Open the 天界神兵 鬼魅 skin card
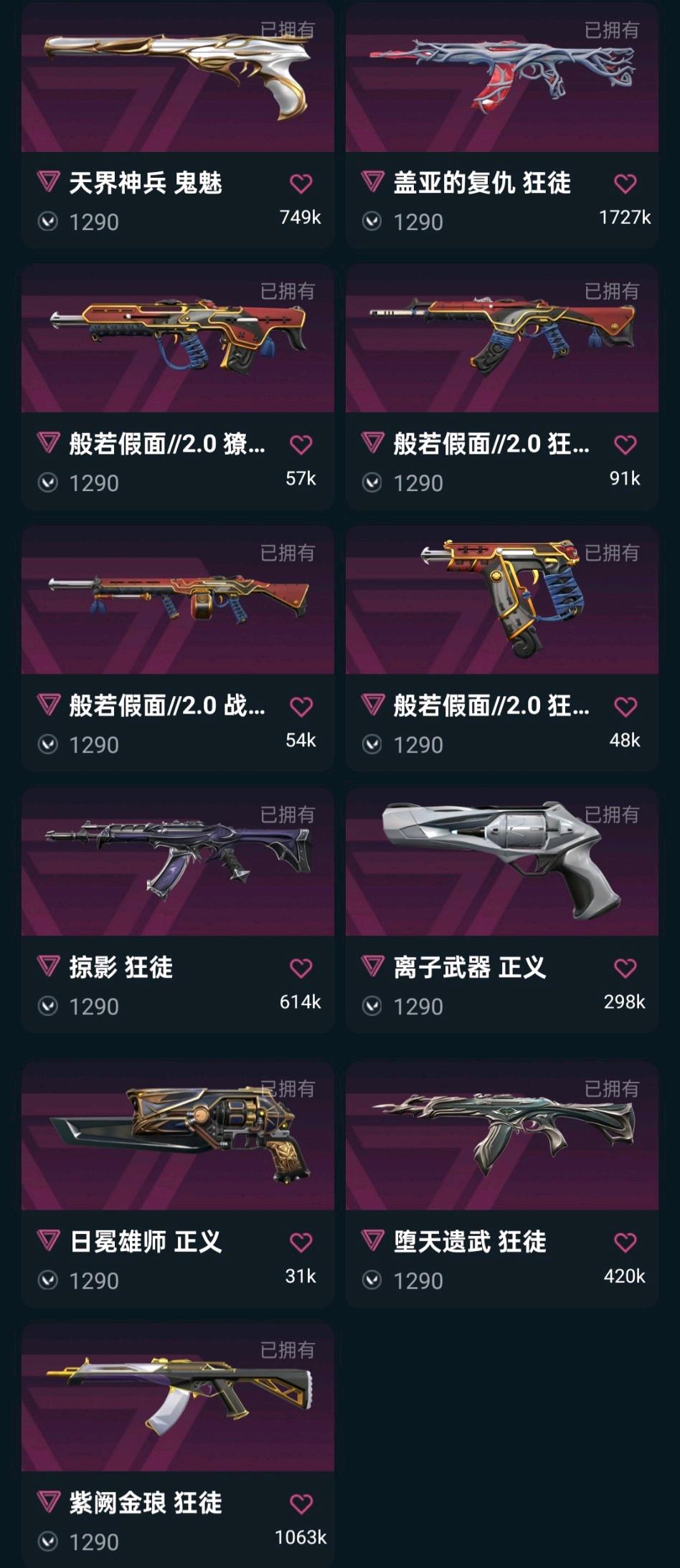Viewport: 680px width, 1568px height. [177, 79]
